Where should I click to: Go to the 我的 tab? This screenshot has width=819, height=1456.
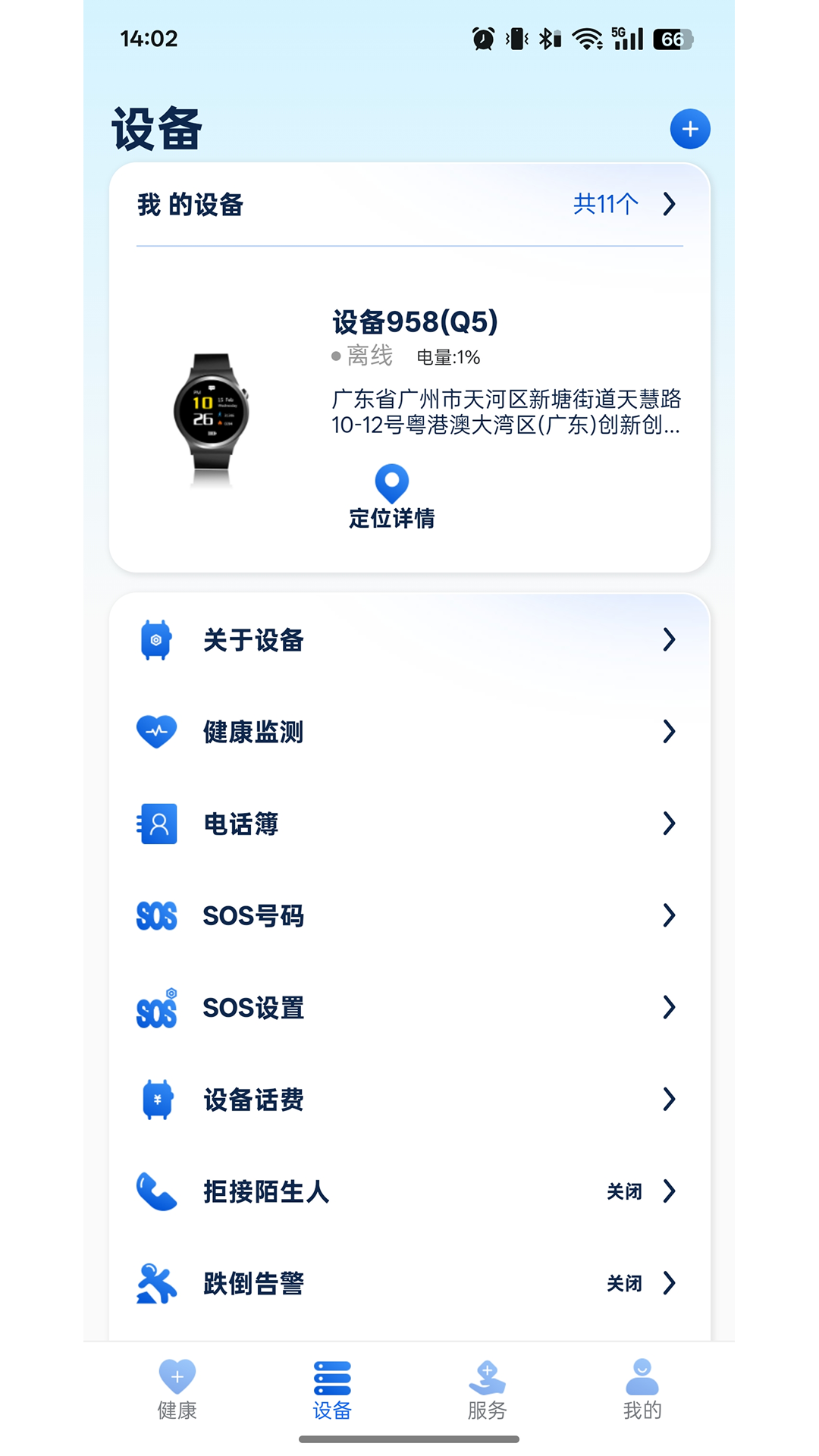click(642, 1389)
